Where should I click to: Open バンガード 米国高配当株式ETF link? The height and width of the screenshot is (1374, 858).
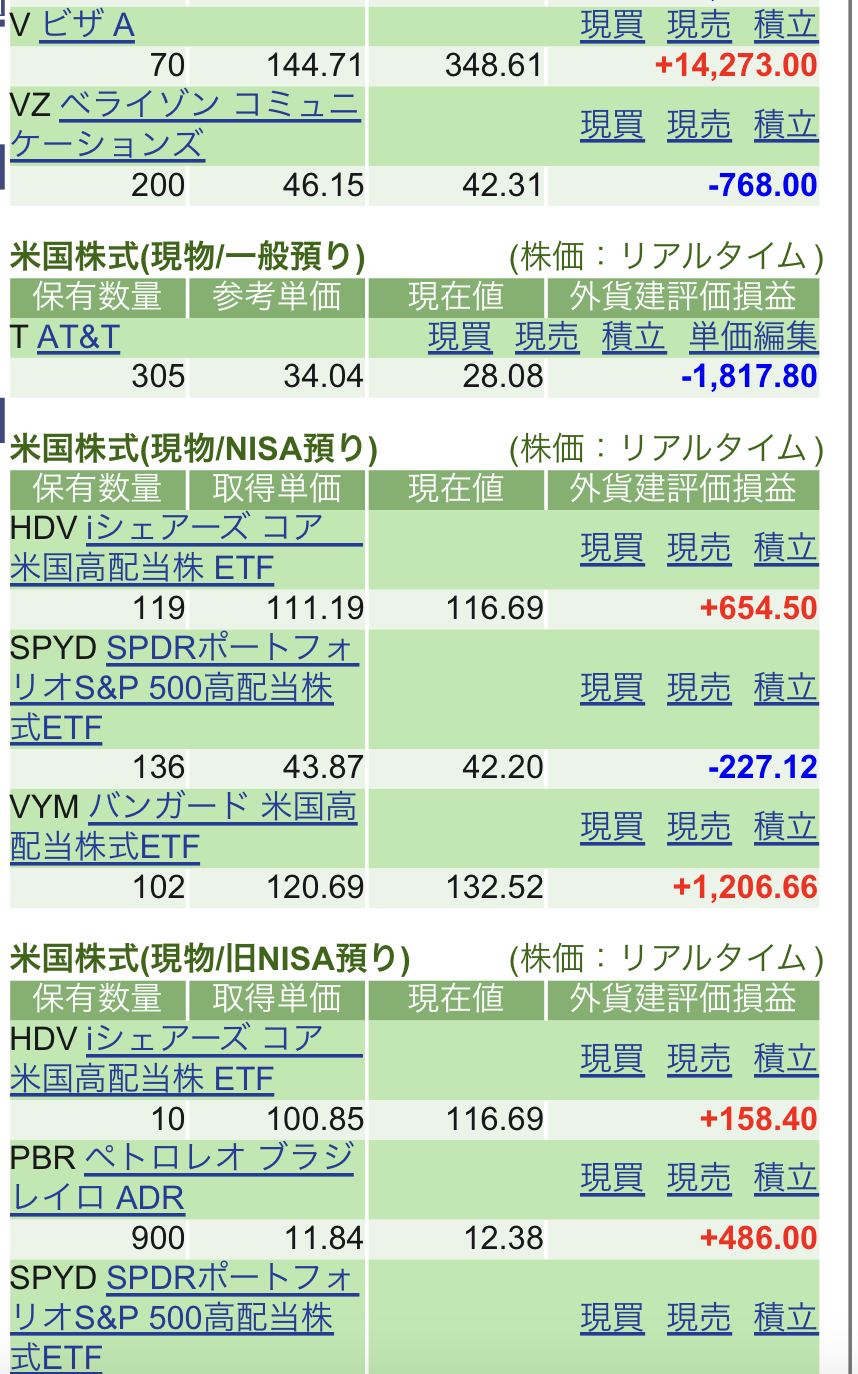tap(184, 827)
